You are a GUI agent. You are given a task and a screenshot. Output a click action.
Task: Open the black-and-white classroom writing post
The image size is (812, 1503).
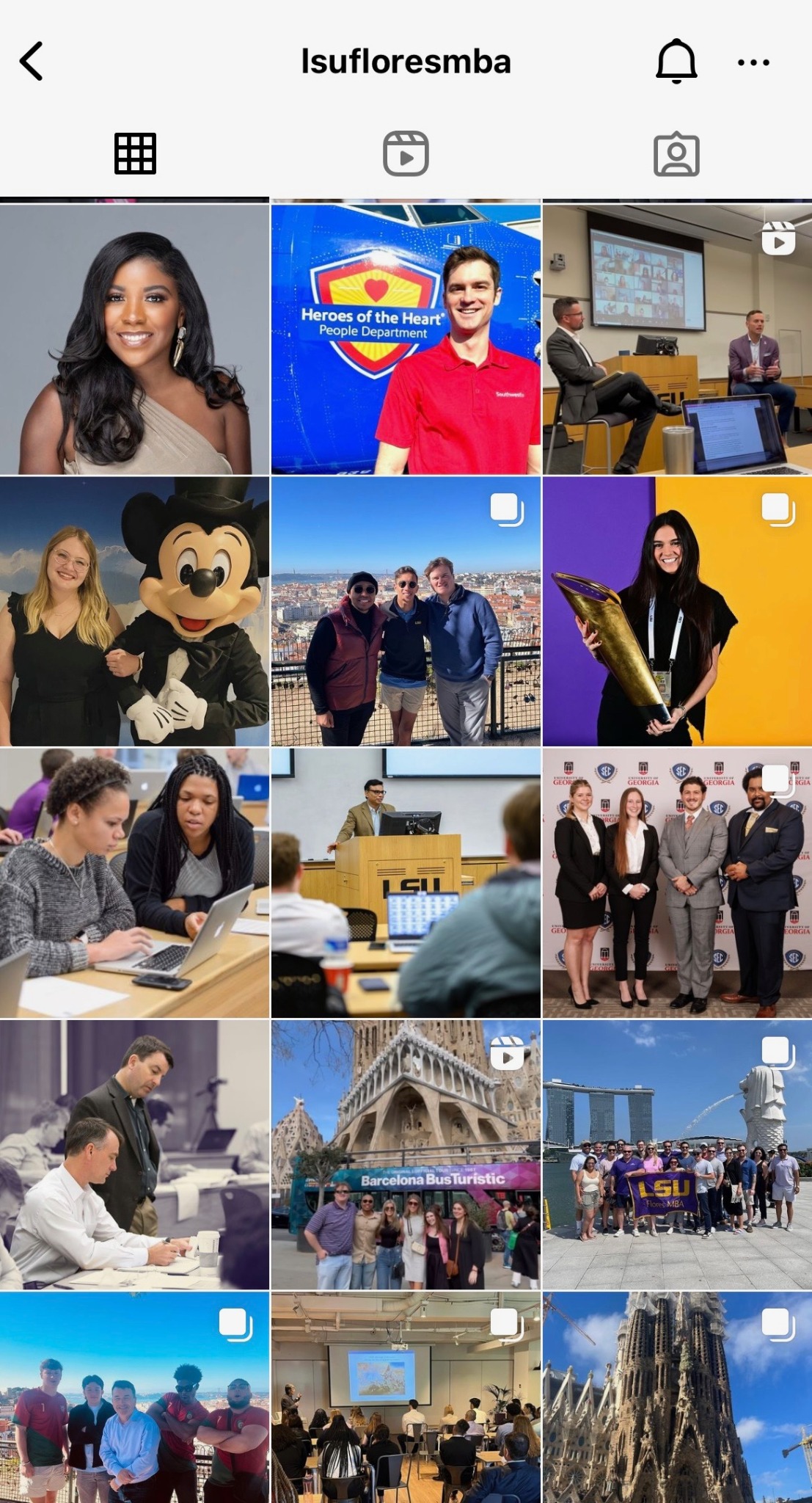[x=134, y=1154]
